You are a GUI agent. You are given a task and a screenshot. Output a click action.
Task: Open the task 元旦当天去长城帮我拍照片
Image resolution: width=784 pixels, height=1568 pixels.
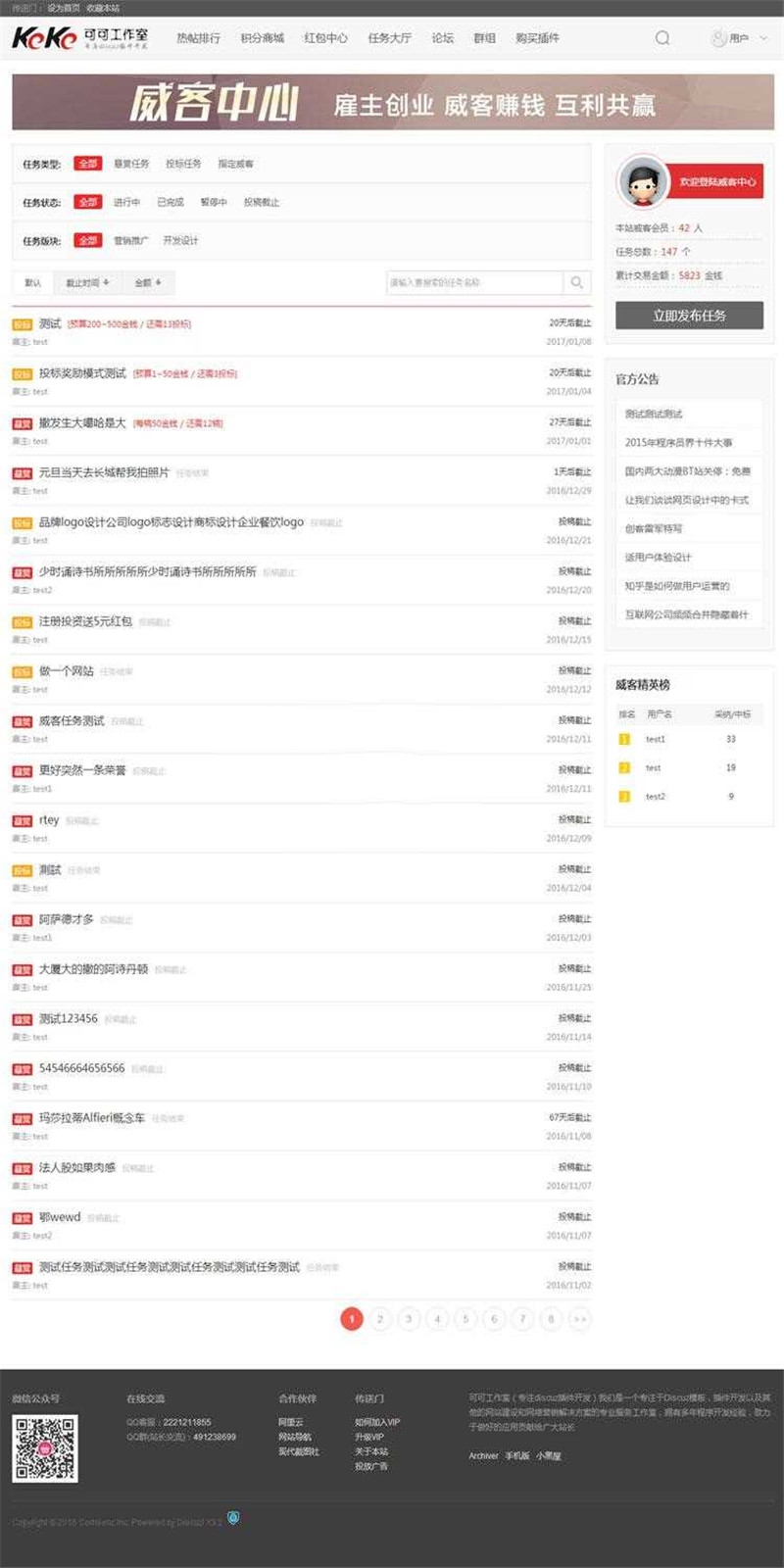click(x=104, y=472)
